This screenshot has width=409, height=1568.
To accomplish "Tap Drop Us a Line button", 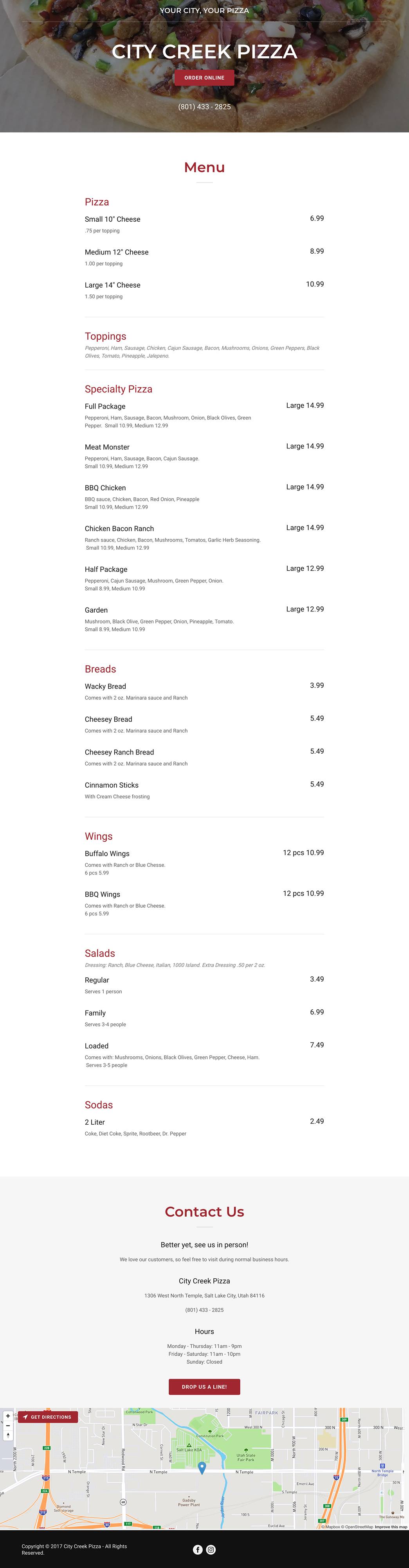I will click(204, 1386).
